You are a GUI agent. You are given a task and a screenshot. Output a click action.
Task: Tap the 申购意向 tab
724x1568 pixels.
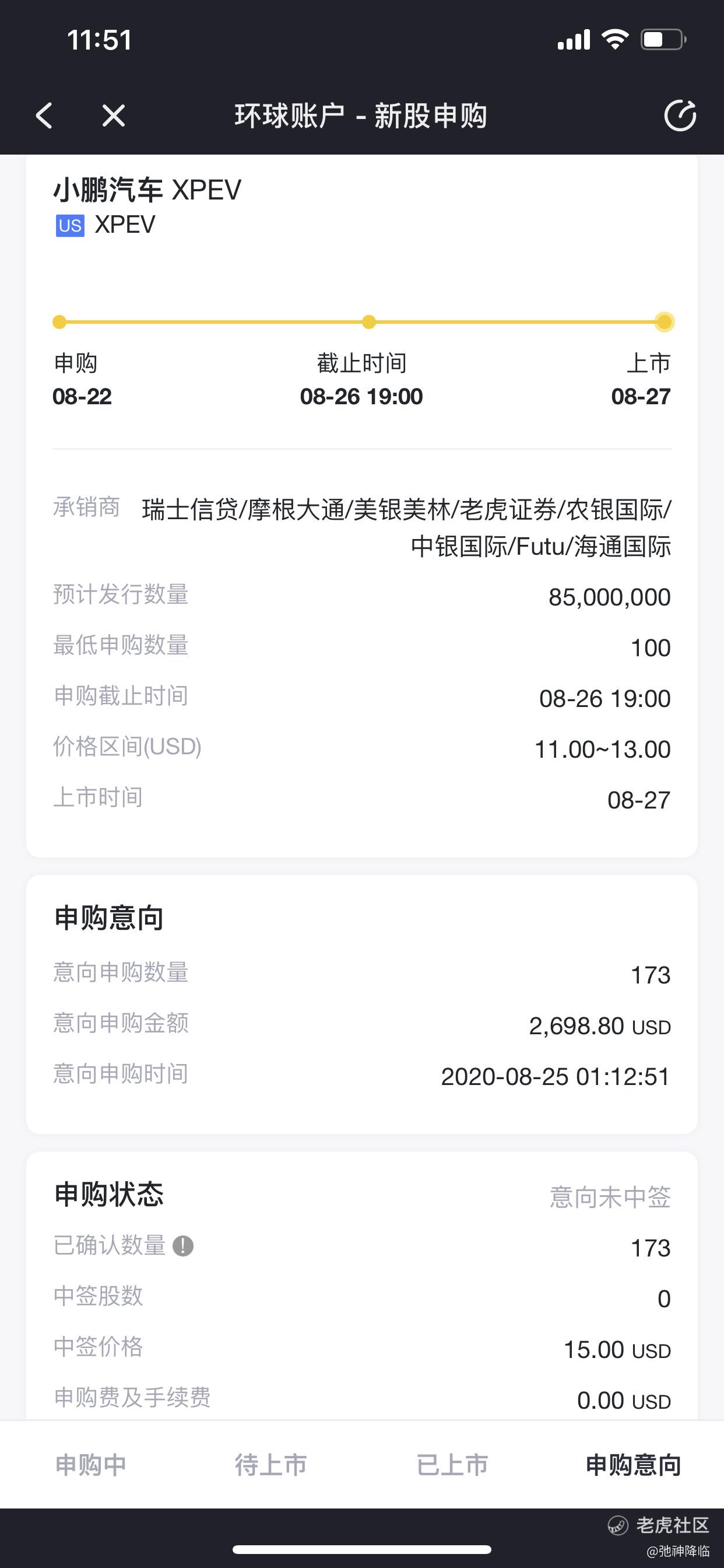[633, 1465]
